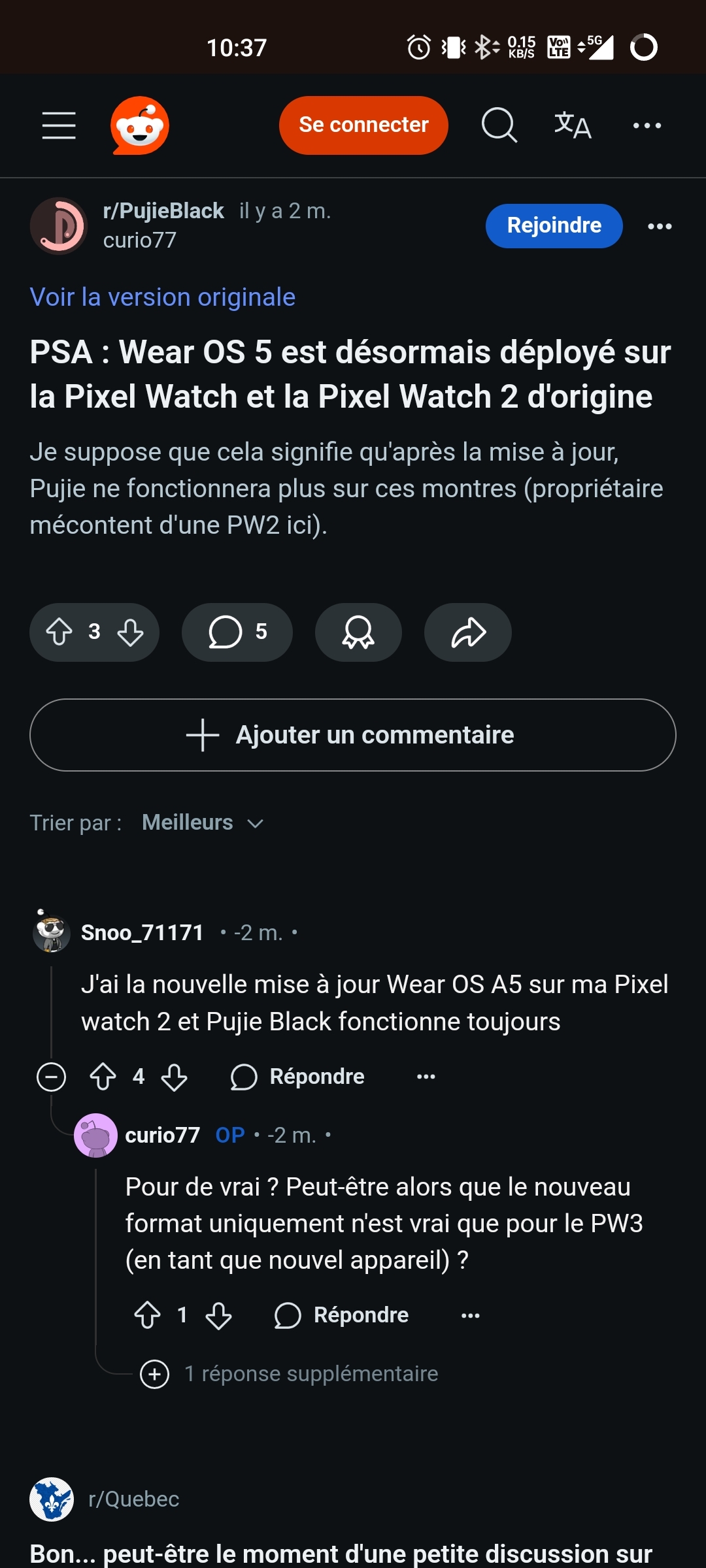
Task: Tap Ajouter un commentaire
Action: pos(353,735)
